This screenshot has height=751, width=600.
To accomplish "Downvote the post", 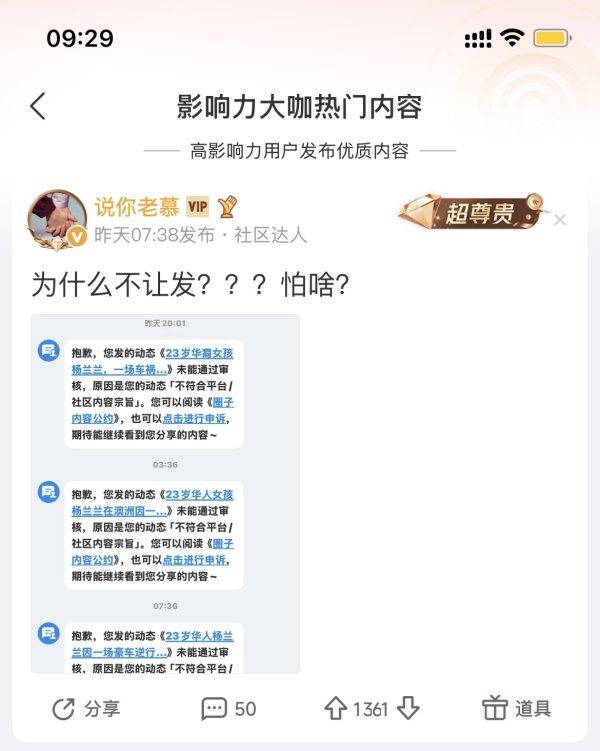I will tap(407, 709).
